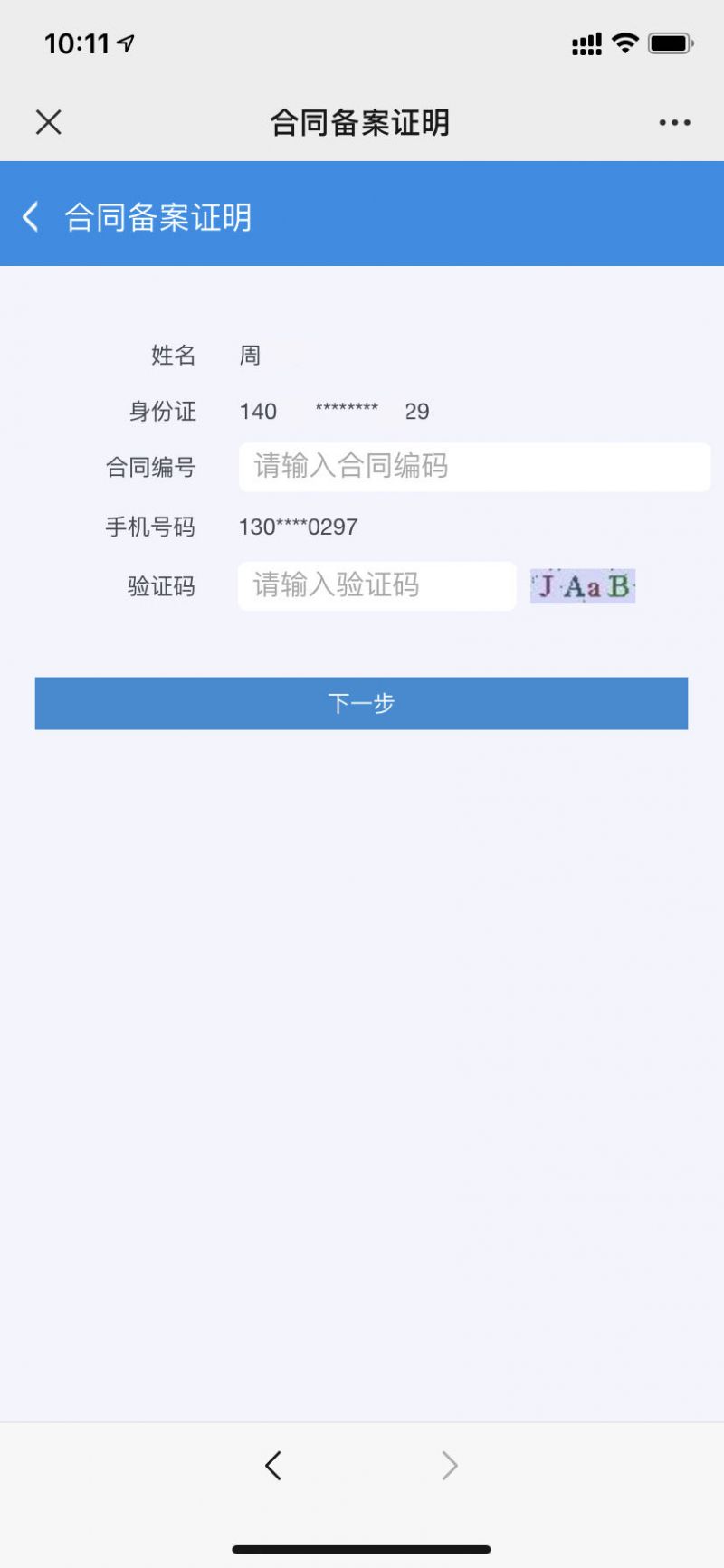Focus the 请输入验证码 input field
The height and width of the screenshot is (1568, 724).
(376, 586)
